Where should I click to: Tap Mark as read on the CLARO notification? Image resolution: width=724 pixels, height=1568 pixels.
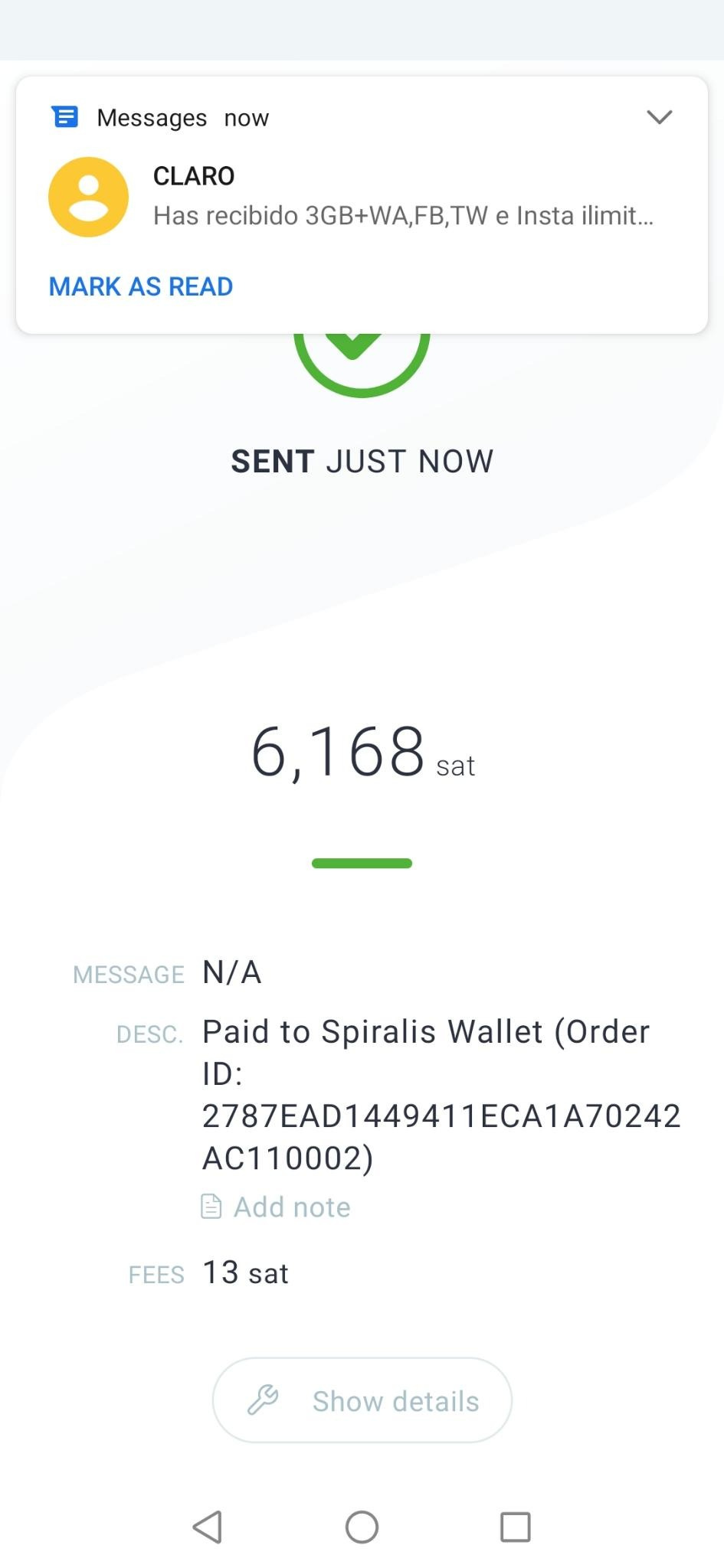click(141, 286)
